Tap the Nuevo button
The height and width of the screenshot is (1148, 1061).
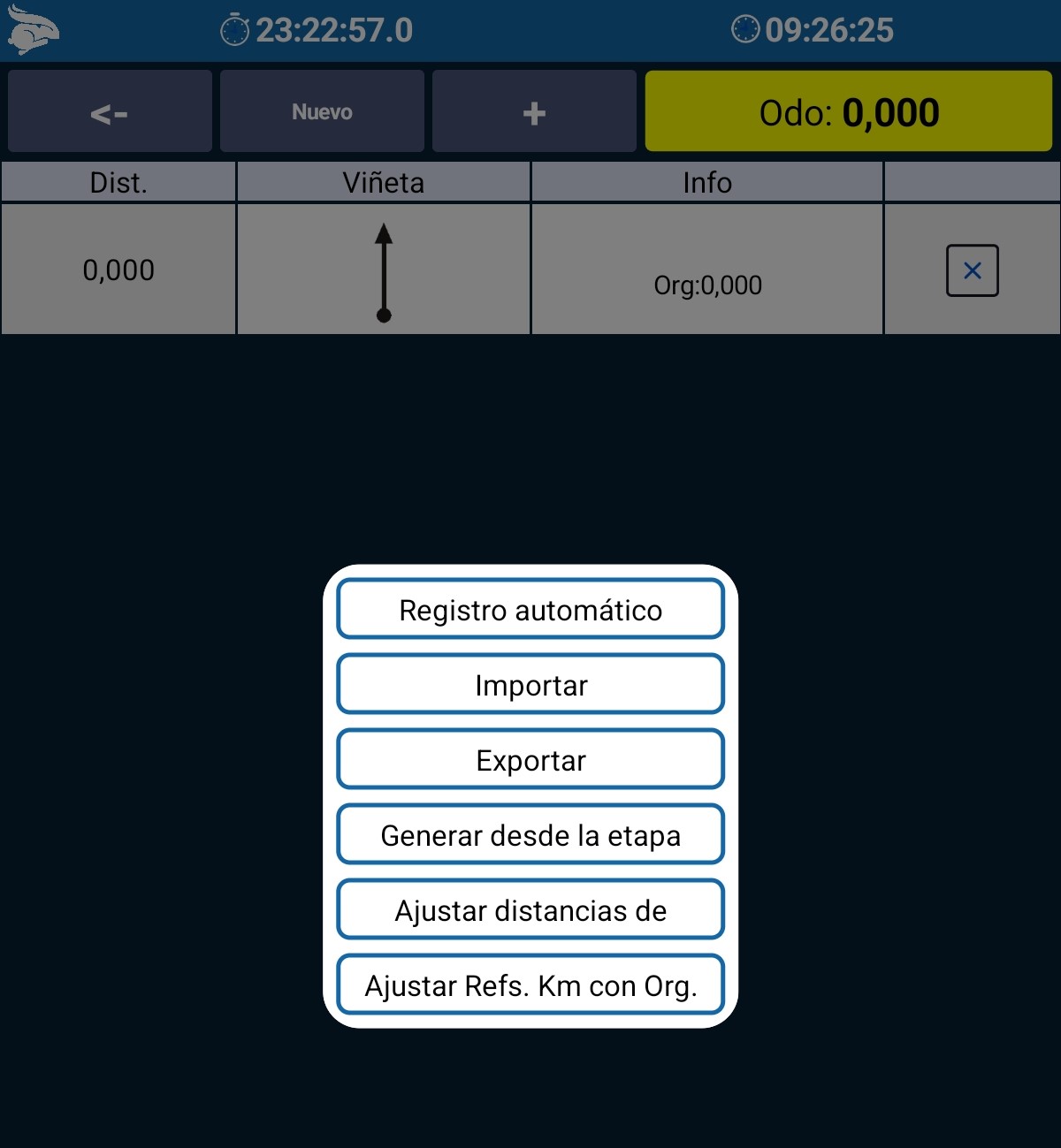pyautogui.click(x=322, y=111)
